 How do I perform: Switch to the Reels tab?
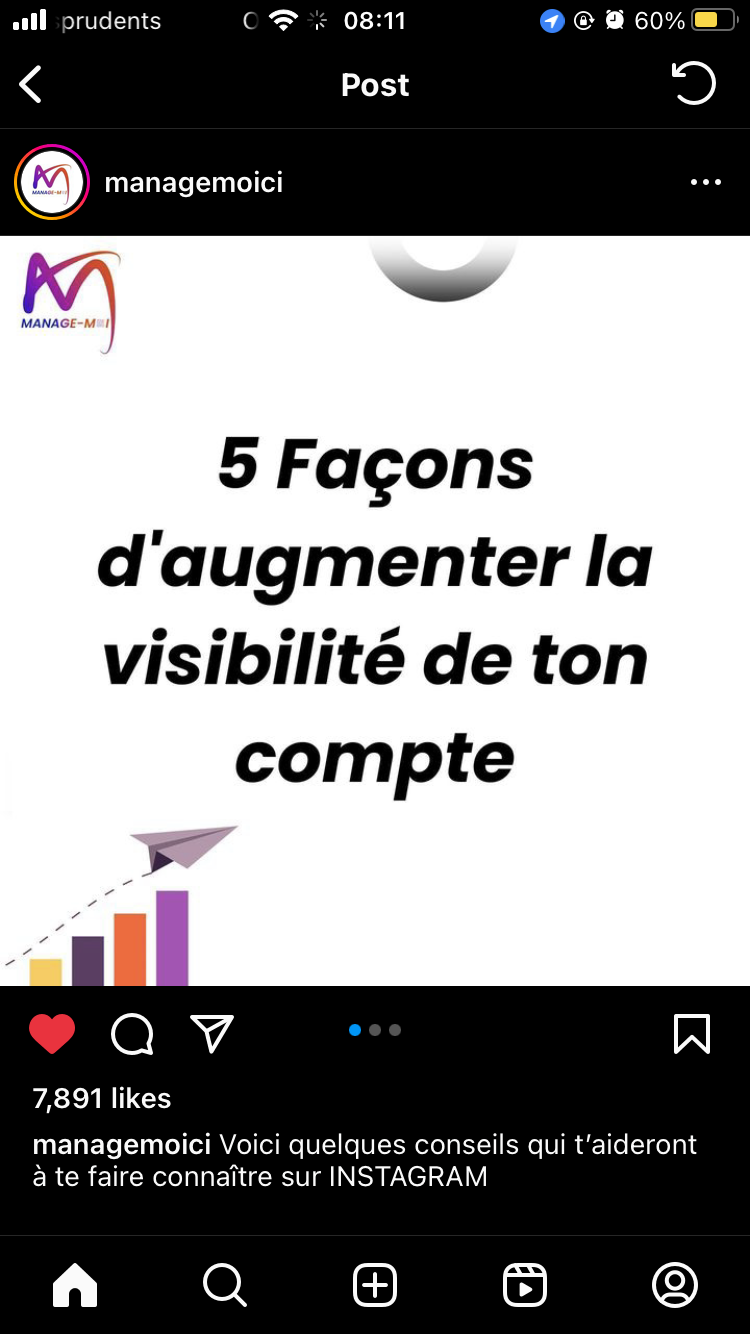[525, 1285]
